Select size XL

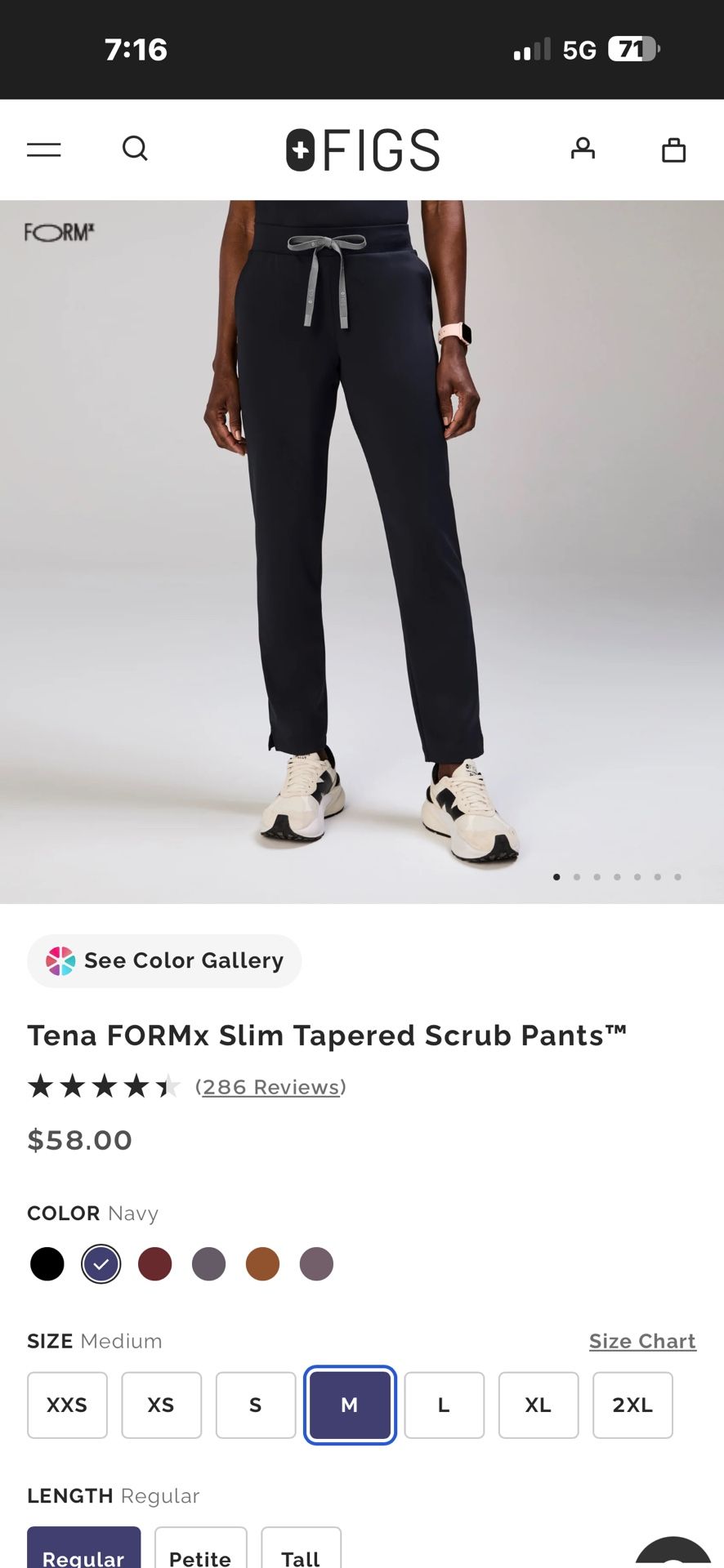point(538,1405)
